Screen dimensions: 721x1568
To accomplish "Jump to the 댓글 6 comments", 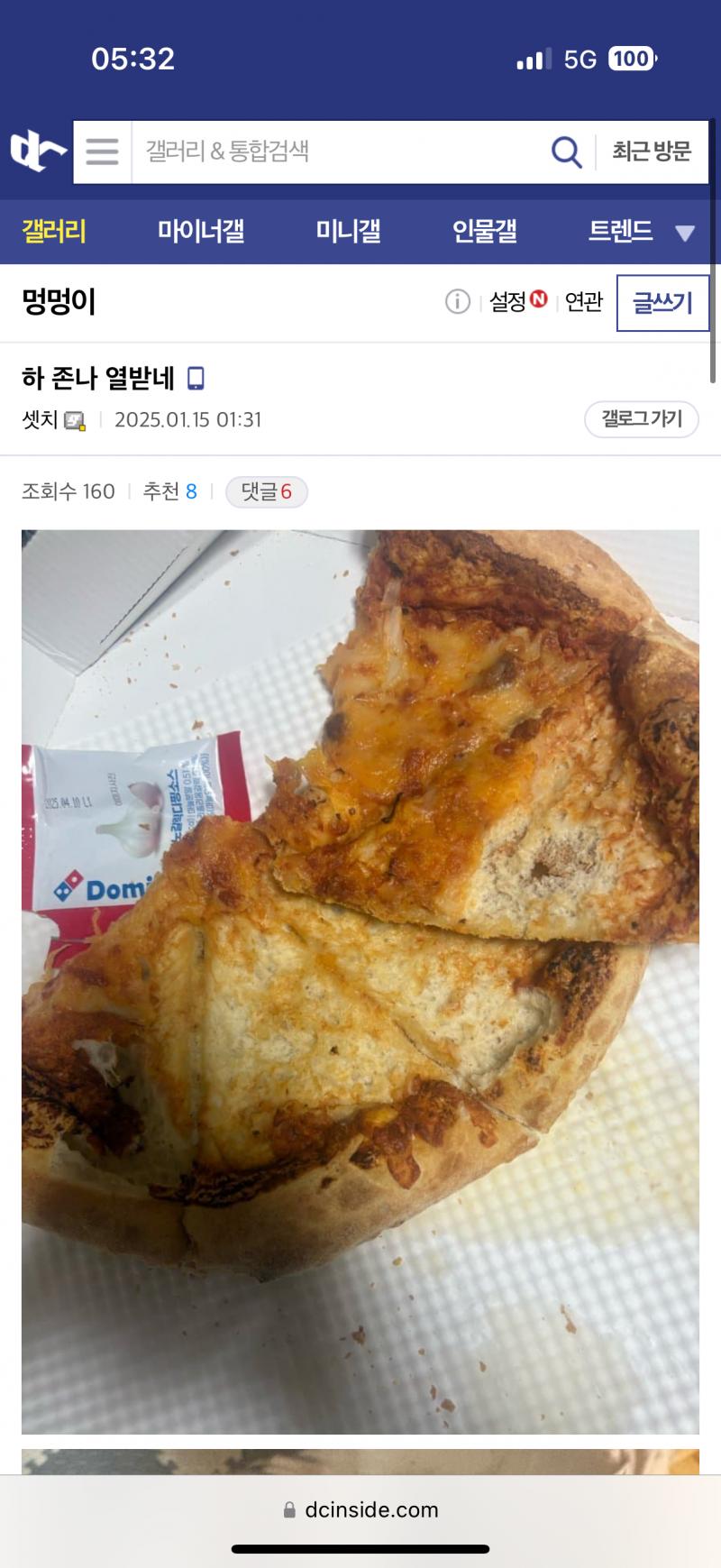I will point(267,491).
